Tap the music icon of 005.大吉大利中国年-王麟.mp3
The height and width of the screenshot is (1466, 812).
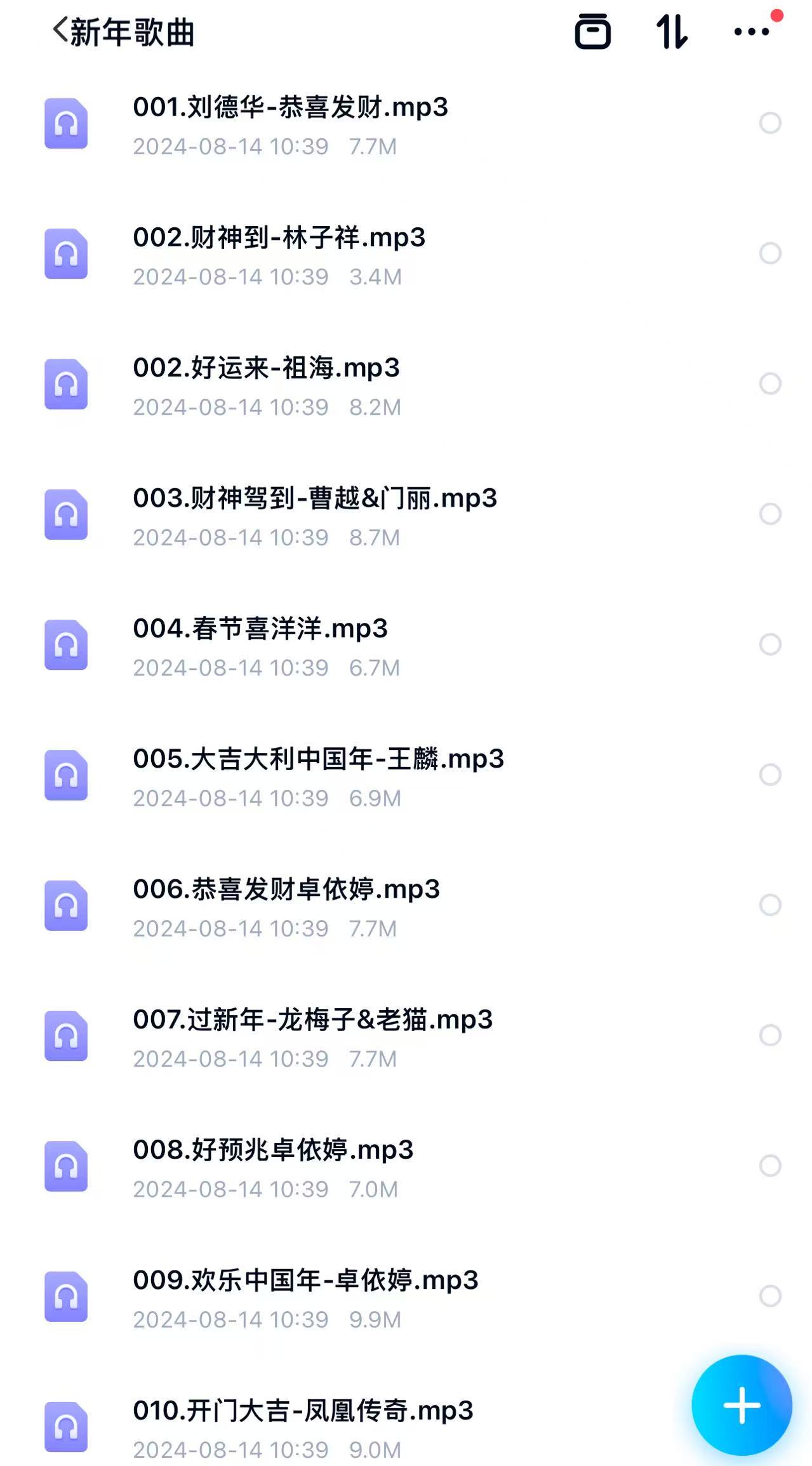[65, 776]
